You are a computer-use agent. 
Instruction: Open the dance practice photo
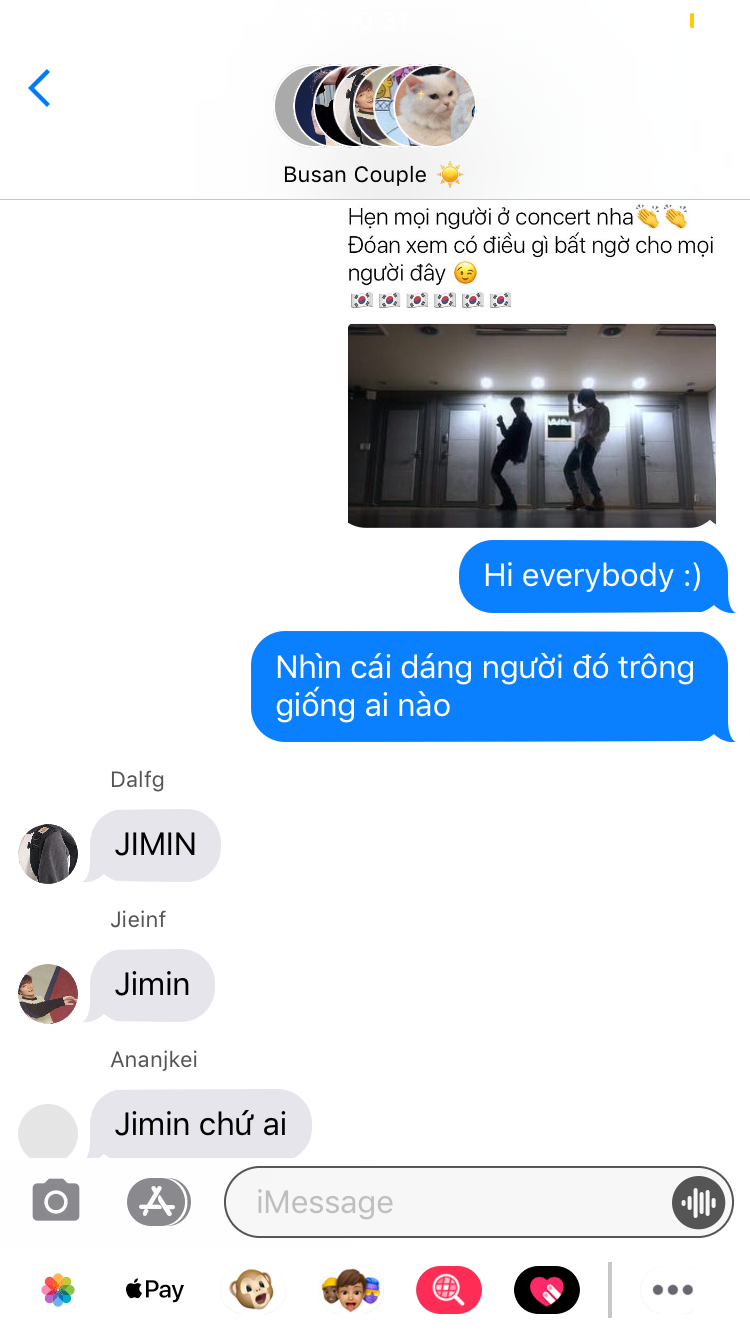[532, 425]
